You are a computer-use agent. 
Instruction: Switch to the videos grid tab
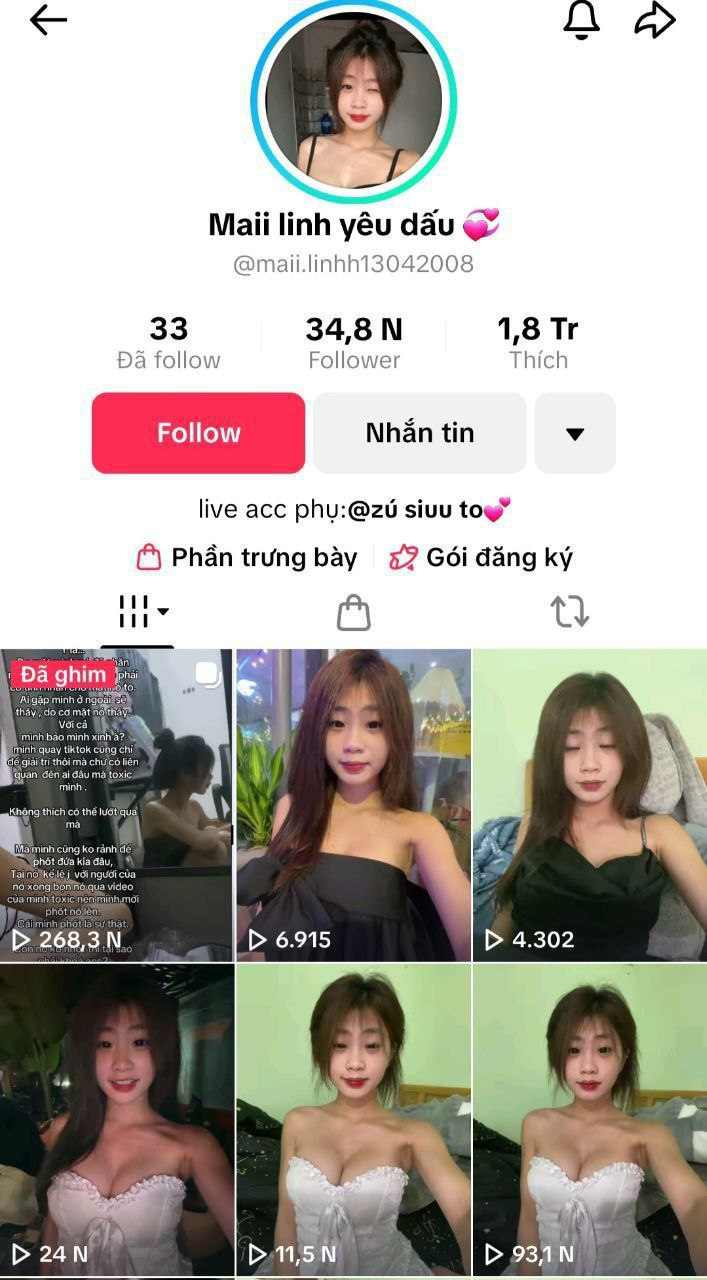(142, 611)
